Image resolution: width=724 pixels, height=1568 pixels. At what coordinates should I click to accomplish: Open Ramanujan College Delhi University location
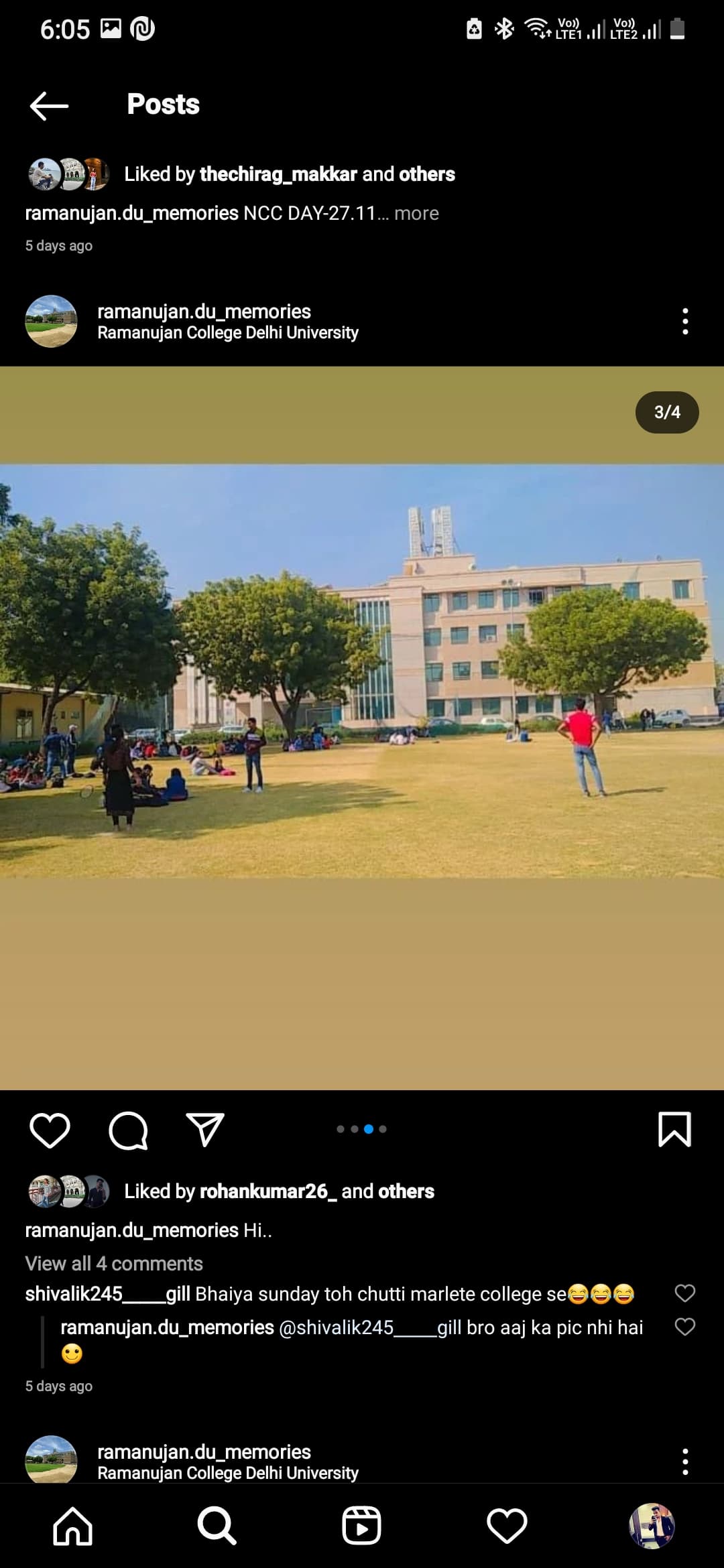tap(228, 333)
